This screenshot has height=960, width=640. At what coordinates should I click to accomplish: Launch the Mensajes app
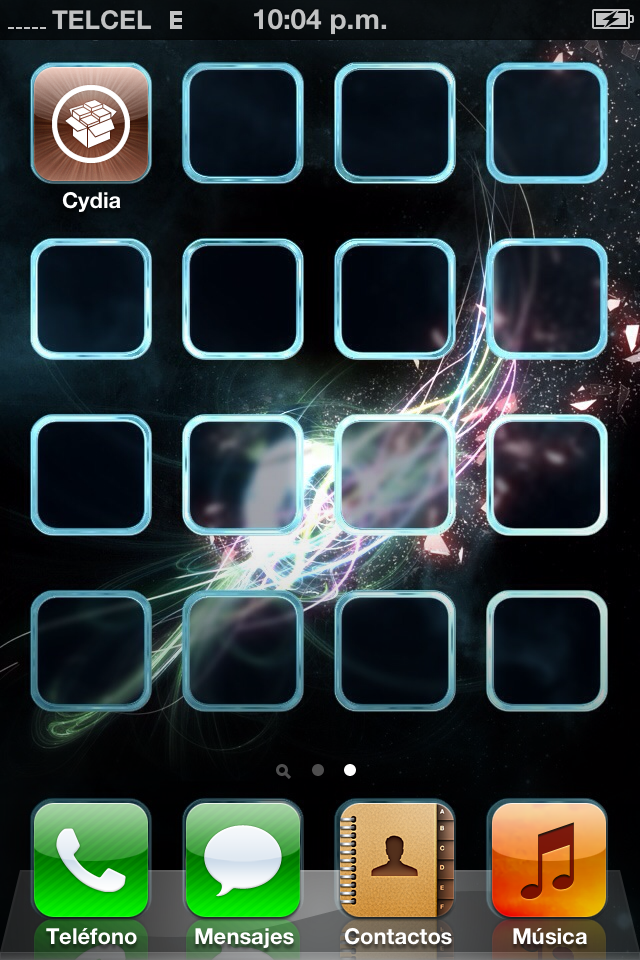(x=243, y=860)
